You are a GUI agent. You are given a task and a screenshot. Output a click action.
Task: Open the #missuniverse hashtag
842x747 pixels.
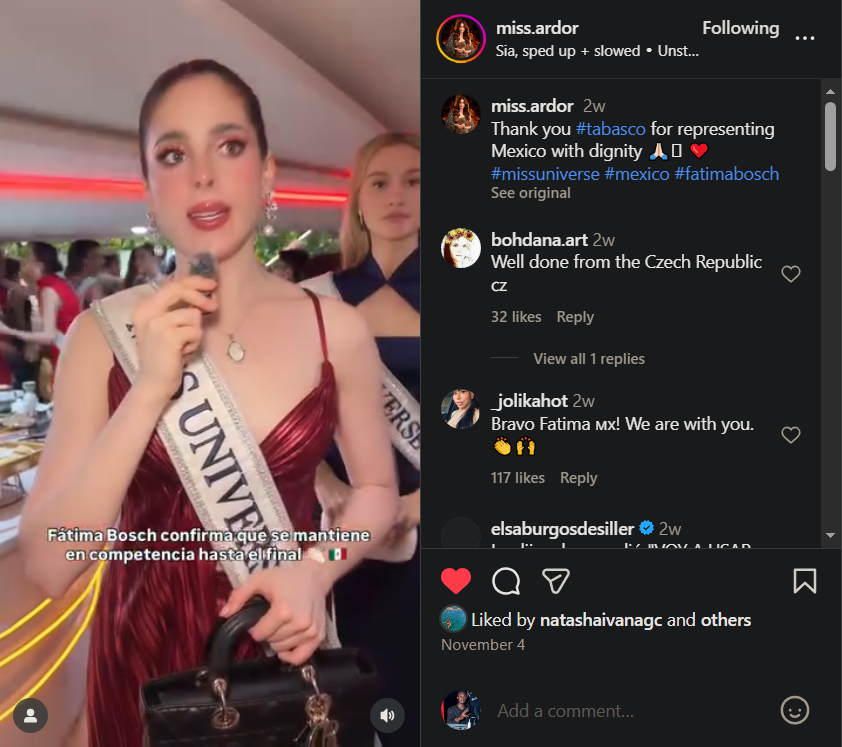coord(545,173)
